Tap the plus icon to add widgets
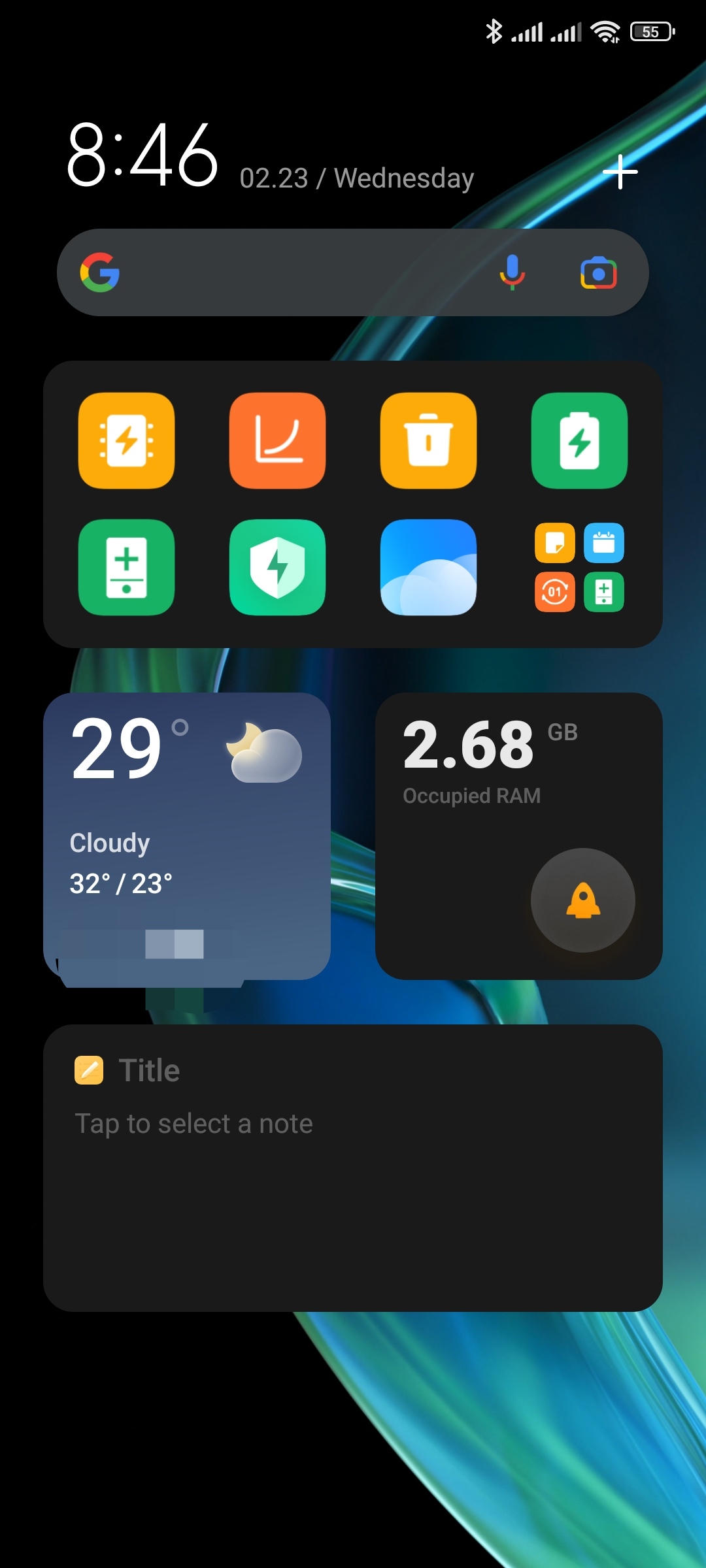The image size is (706, 1568). tap(620, 172)
